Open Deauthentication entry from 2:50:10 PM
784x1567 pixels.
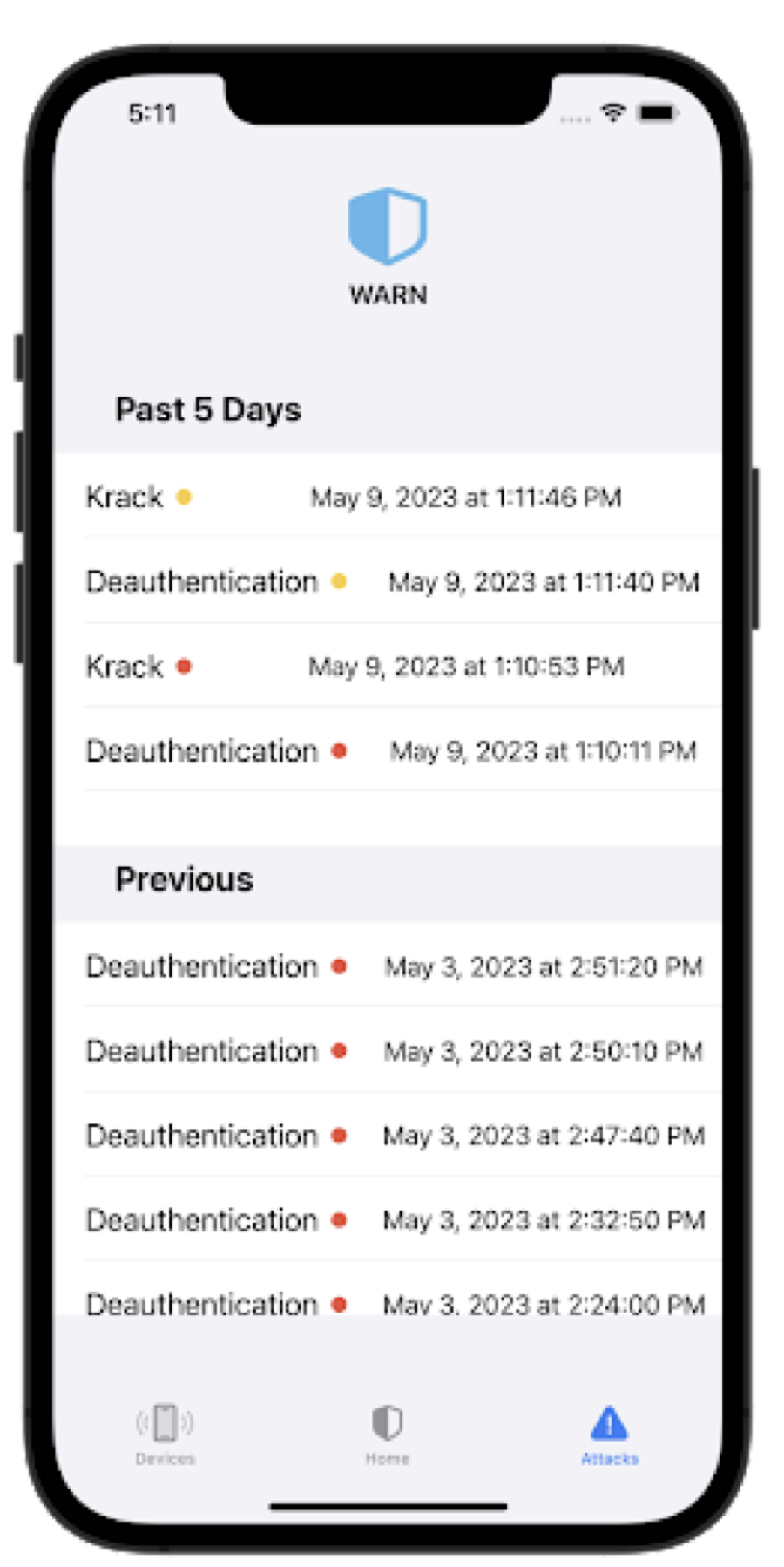(388, 1051)
